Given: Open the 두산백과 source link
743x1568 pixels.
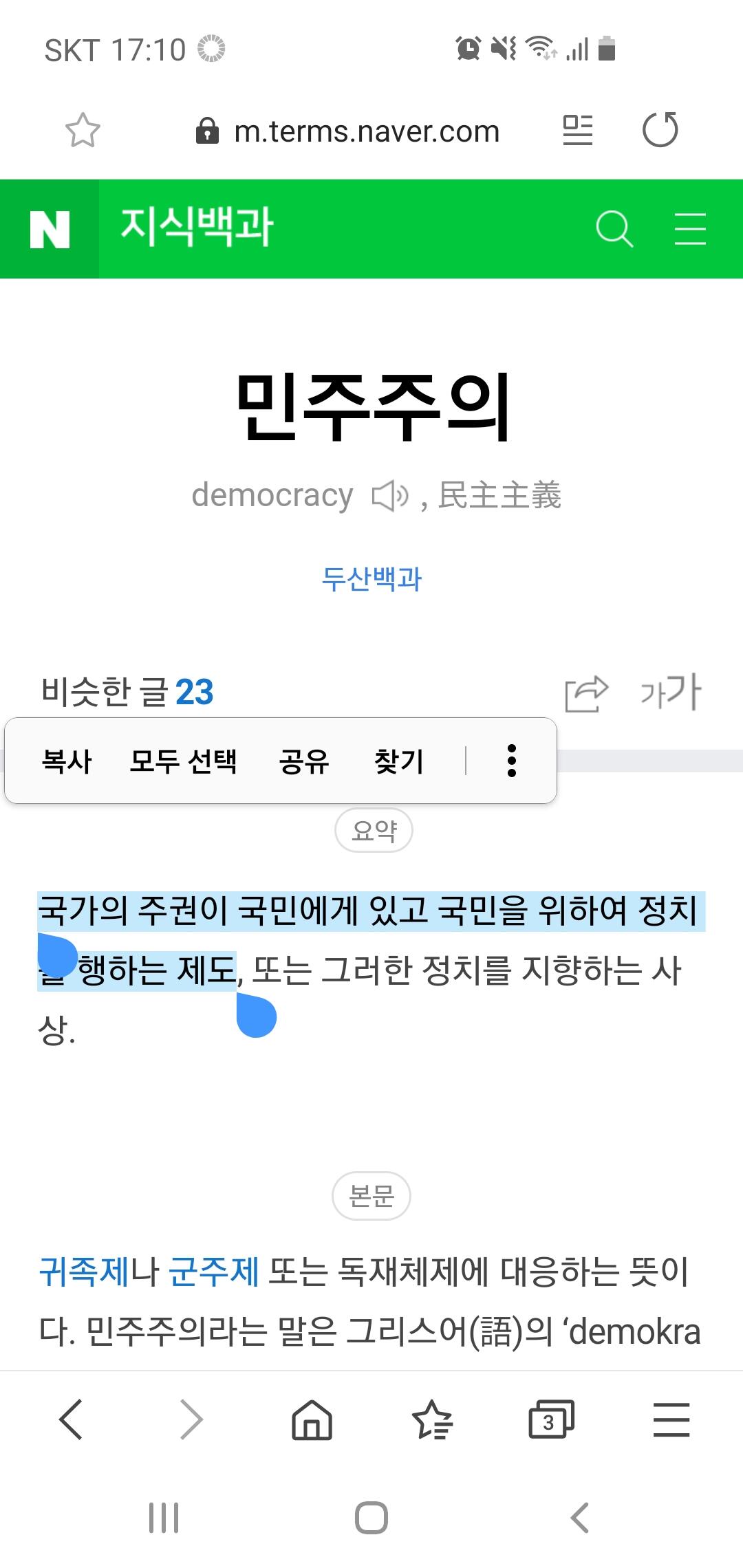Looking at the screenshot, I should point(371,579).
